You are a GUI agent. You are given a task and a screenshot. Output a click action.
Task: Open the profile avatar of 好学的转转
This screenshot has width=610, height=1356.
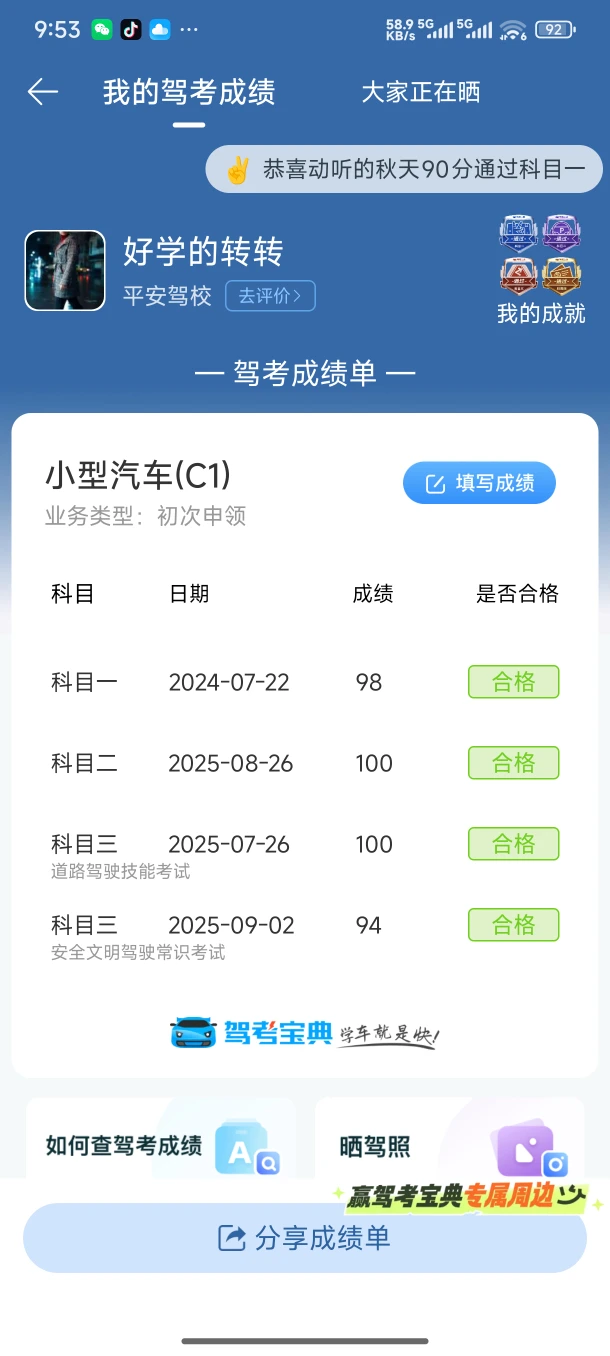pyautogui.click(x=65, y=270)
